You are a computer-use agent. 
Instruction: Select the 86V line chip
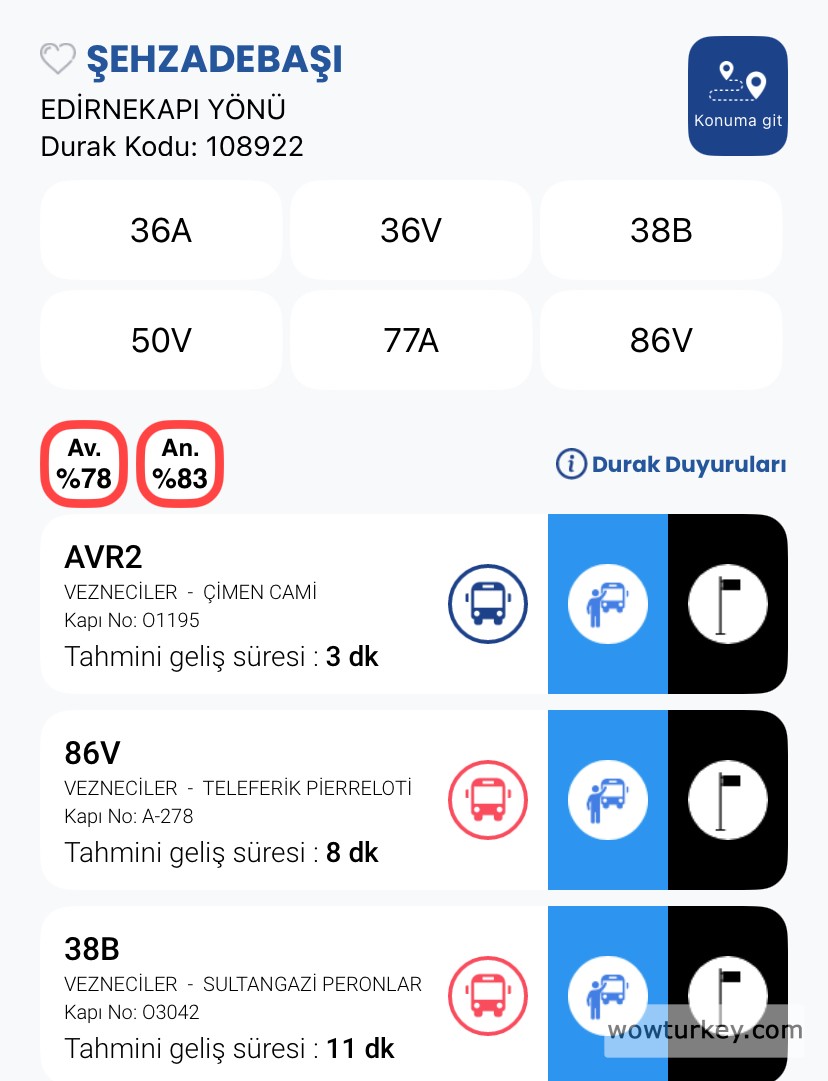tap(661, 341)
